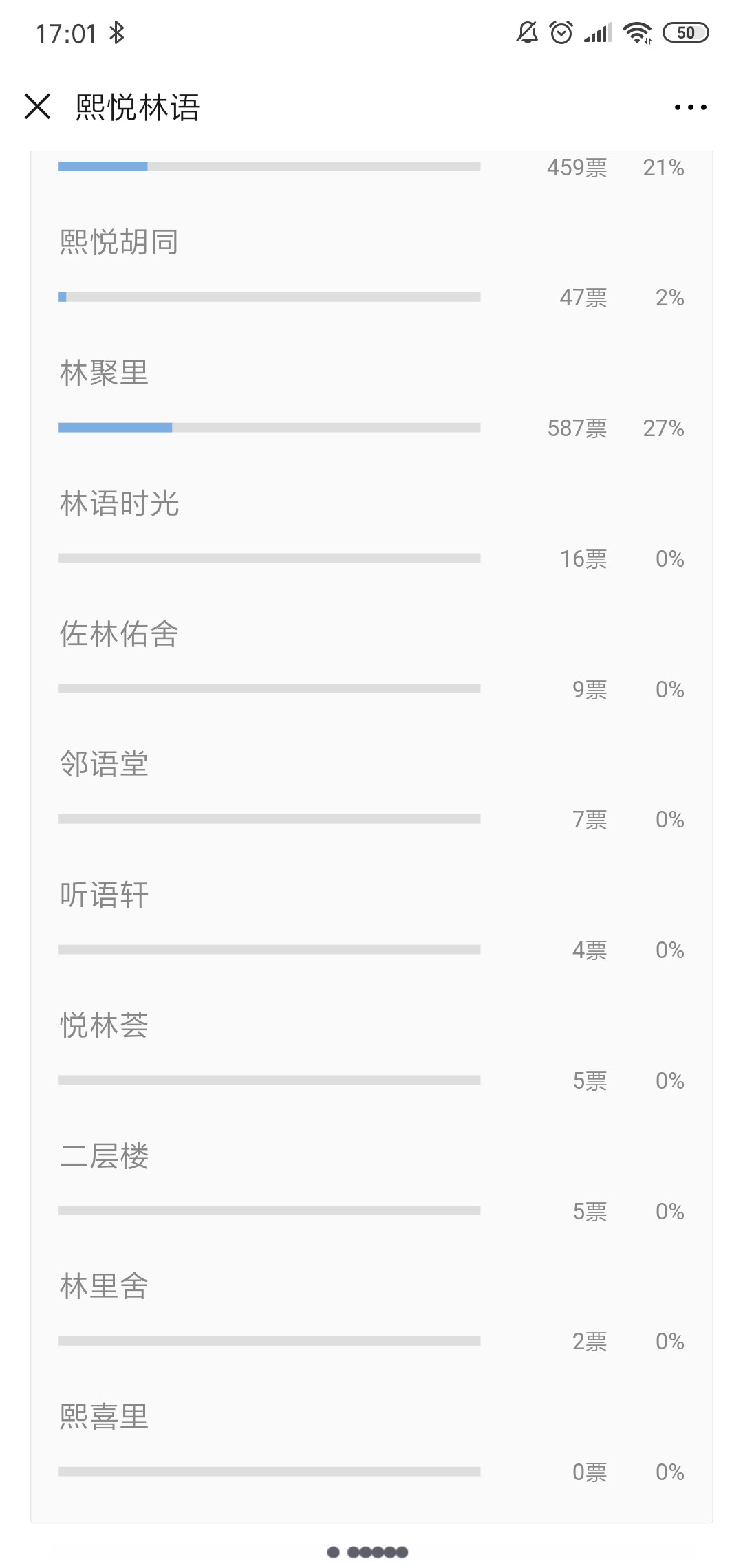Close the 熙悦林语 page
The image size is (743, 1568).
tap(37, 107)
